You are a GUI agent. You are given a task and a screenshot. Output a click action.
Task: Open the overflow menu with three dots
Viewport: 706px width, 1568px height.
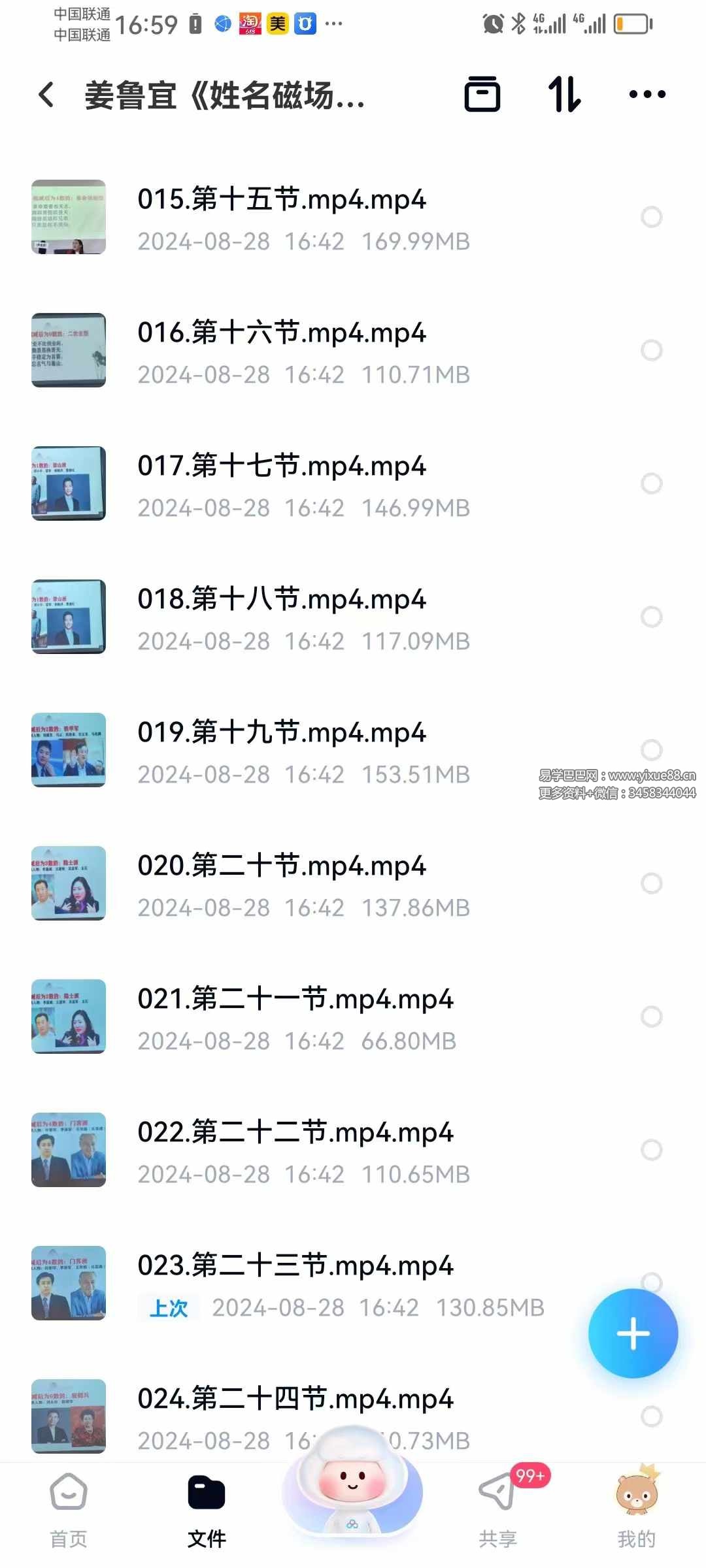tap(646, 94)
